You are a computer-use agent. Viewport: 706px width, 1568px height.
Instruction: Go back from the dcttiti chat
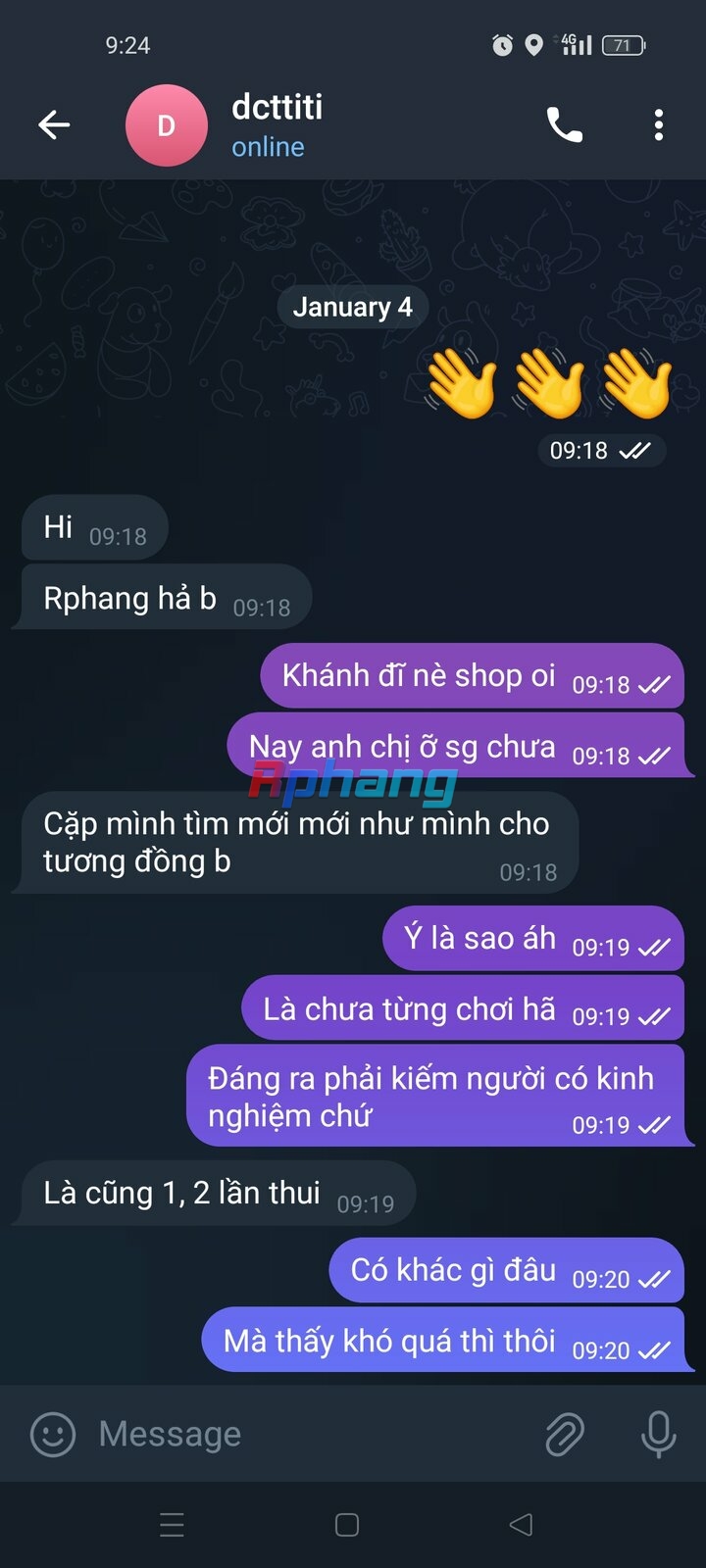pos(54,124)
